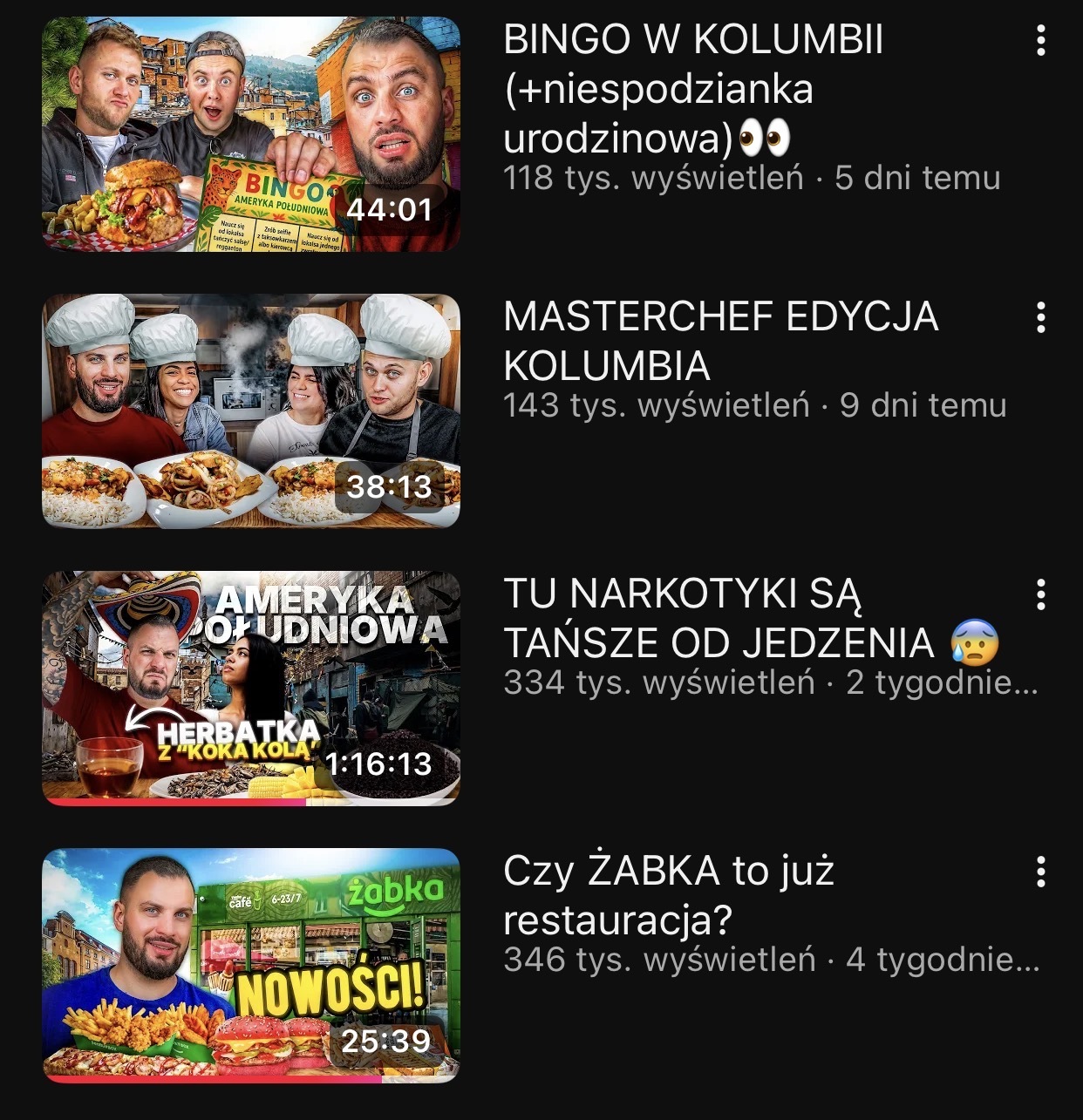Open the BINGO W KOLUMBII video thumbnail
Viewport: 1083px width, 1120px height.
tap(251, 134)
